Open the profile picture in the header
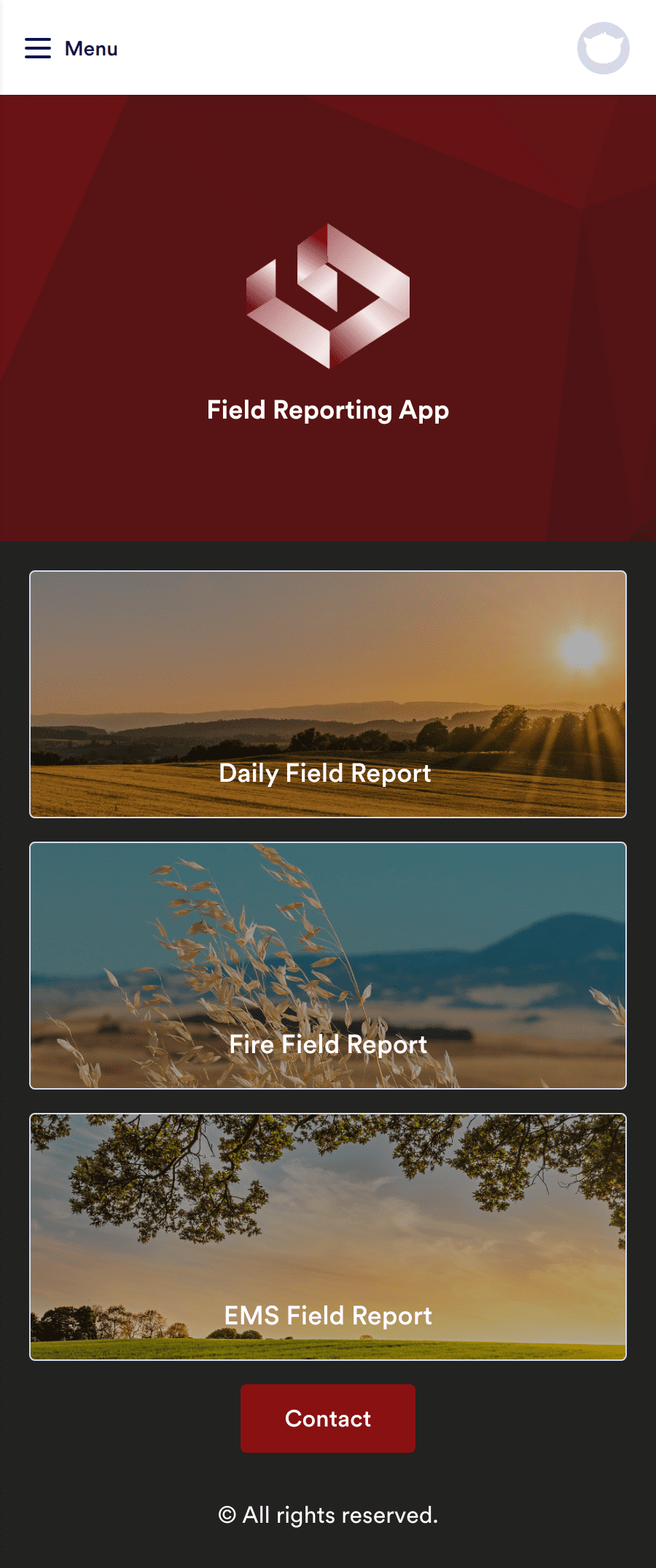The width and height of the screenshot is (656, 1568). (x=604, y=47)
